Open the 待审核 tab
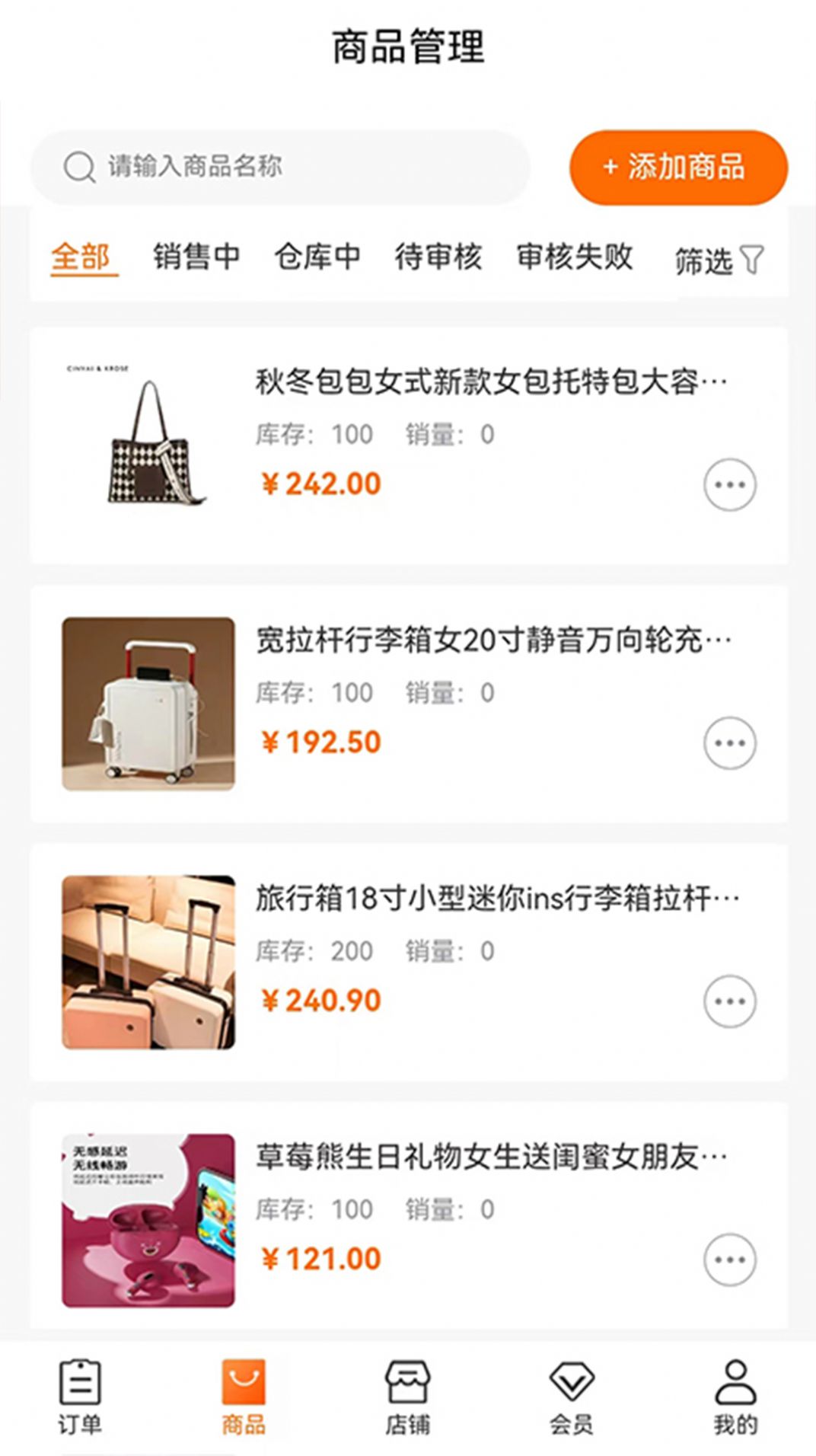The height and width of the screenshot is (1456, 816). [x=439, y=257]
